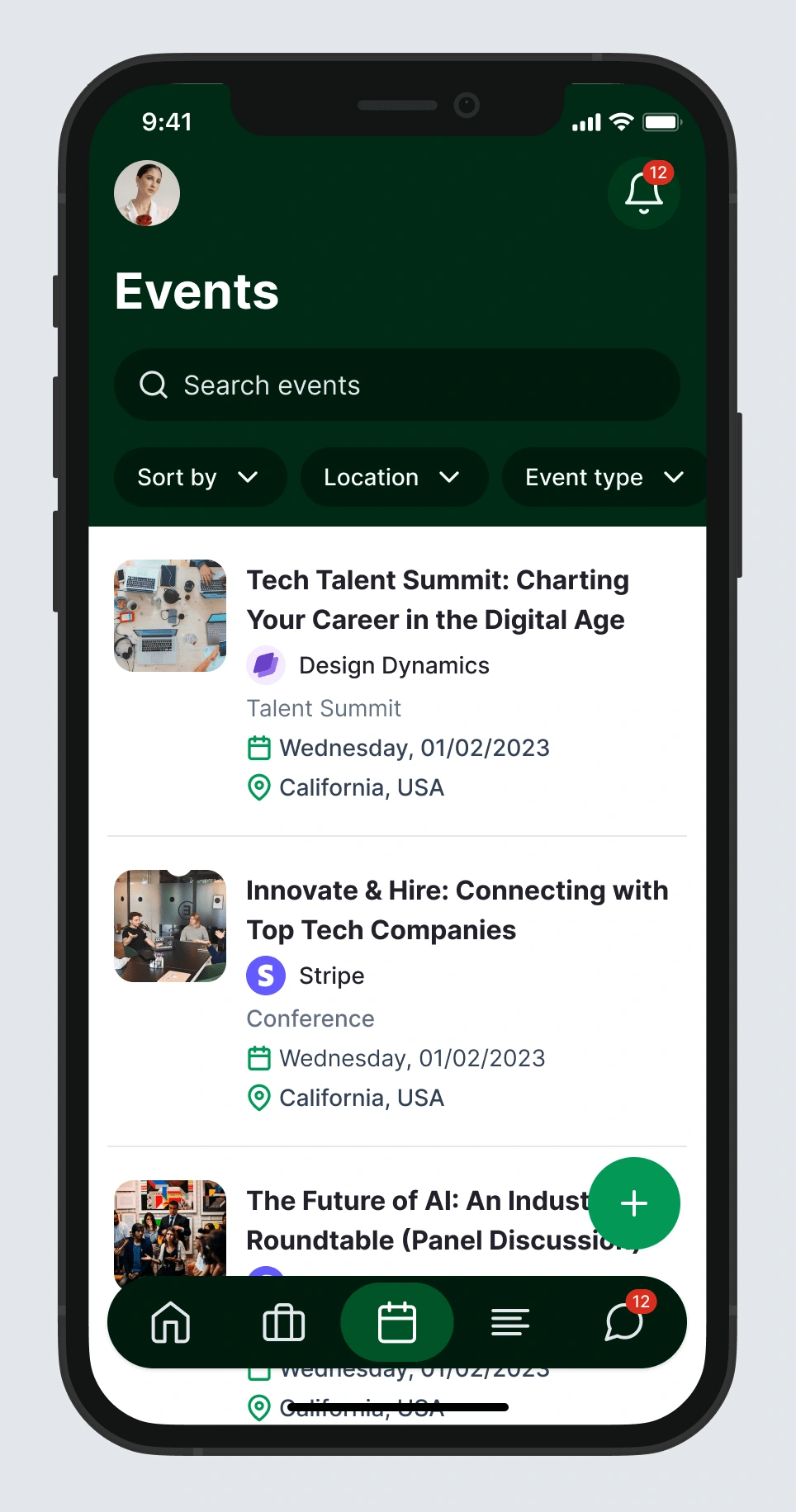Open the Innovate & Hire event

(x=456, y=910)
